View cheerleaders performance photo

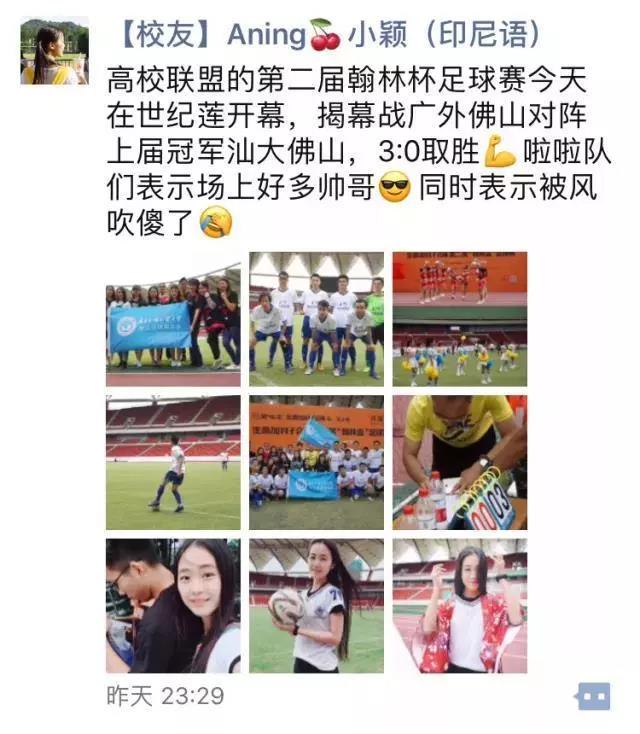click(x=459, y=319)
